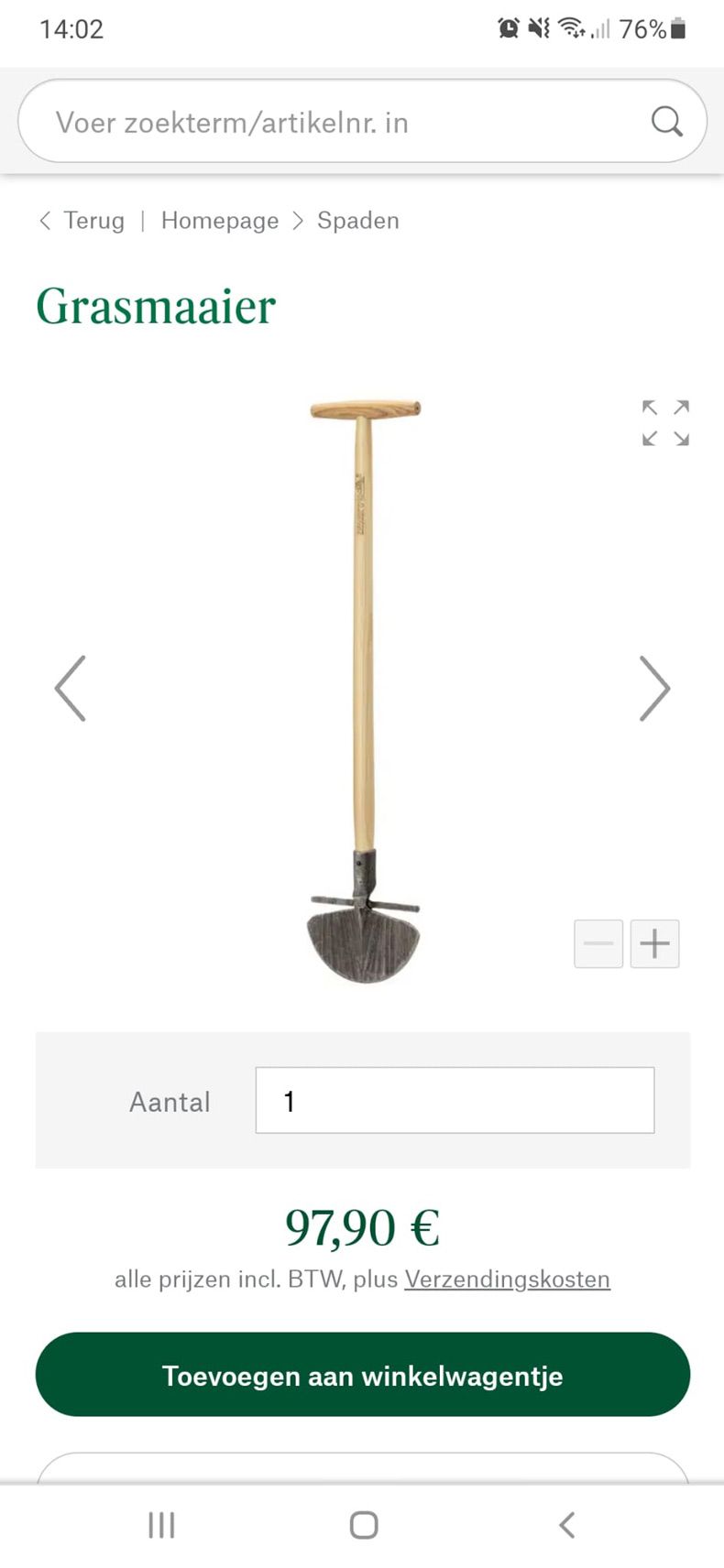The width and height of the screenshot is (724, 1568).
Task: Tap the Aantal quantity field
Action: [x=455, y=1100]
